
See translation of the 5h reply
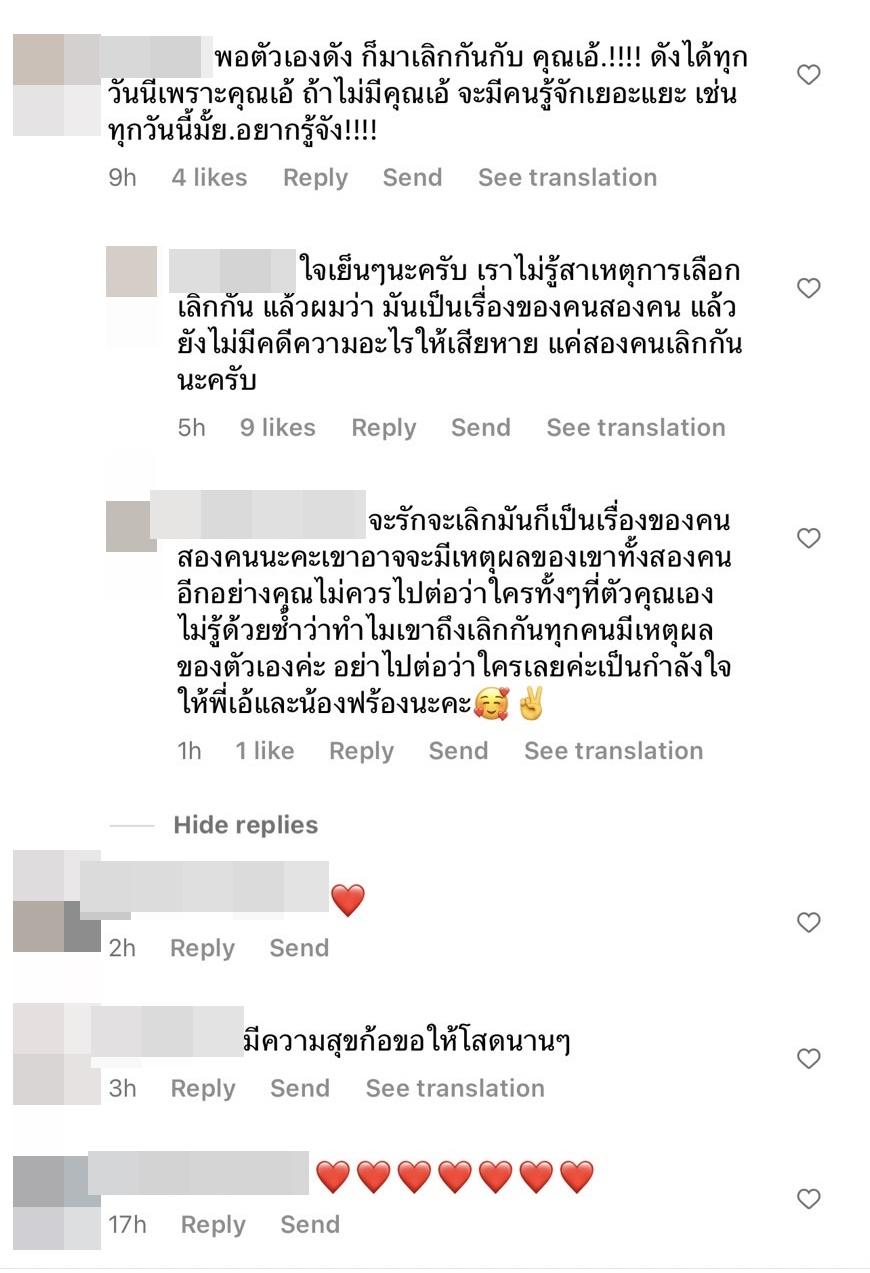[x=635, y=428]
